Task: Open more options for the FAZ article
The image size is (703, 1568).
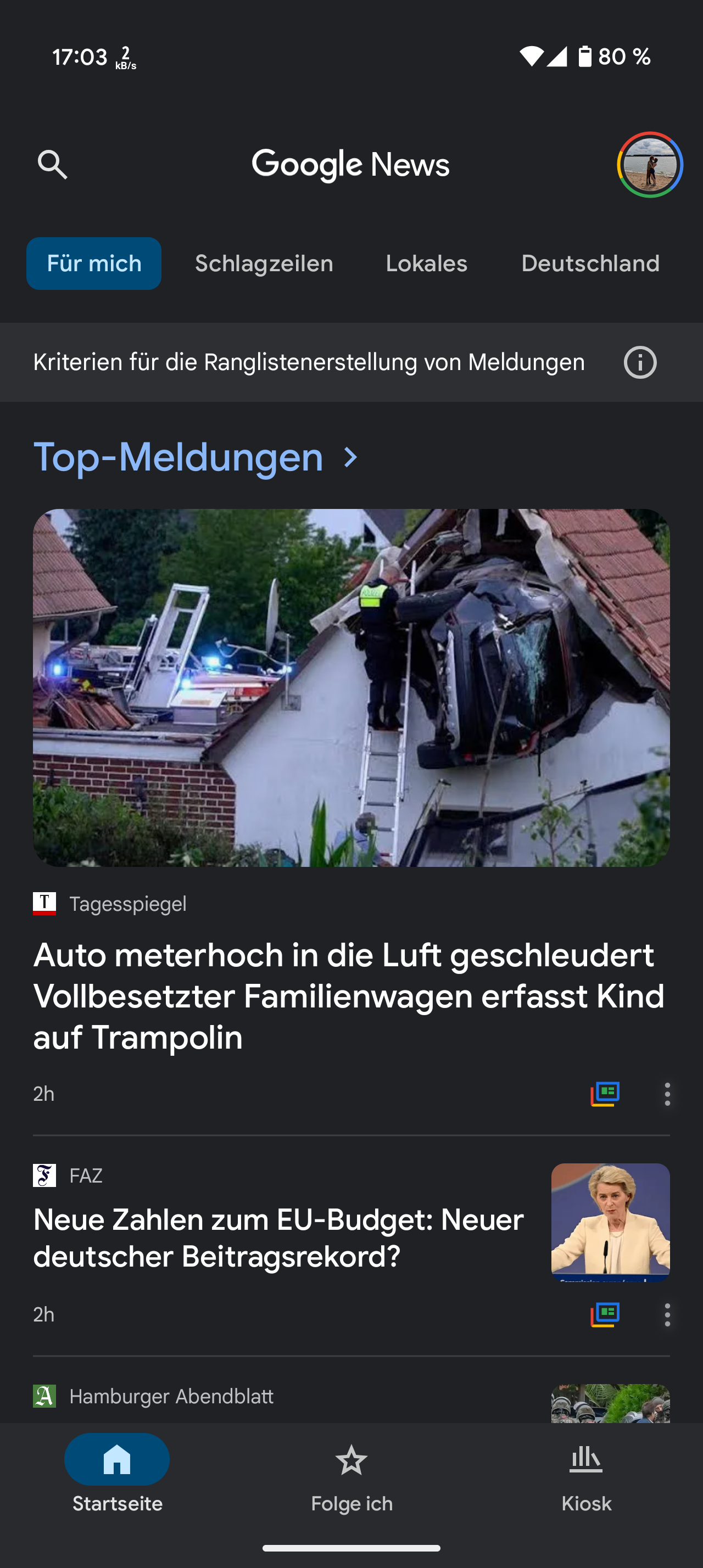Action: [x=668, y=1315]
